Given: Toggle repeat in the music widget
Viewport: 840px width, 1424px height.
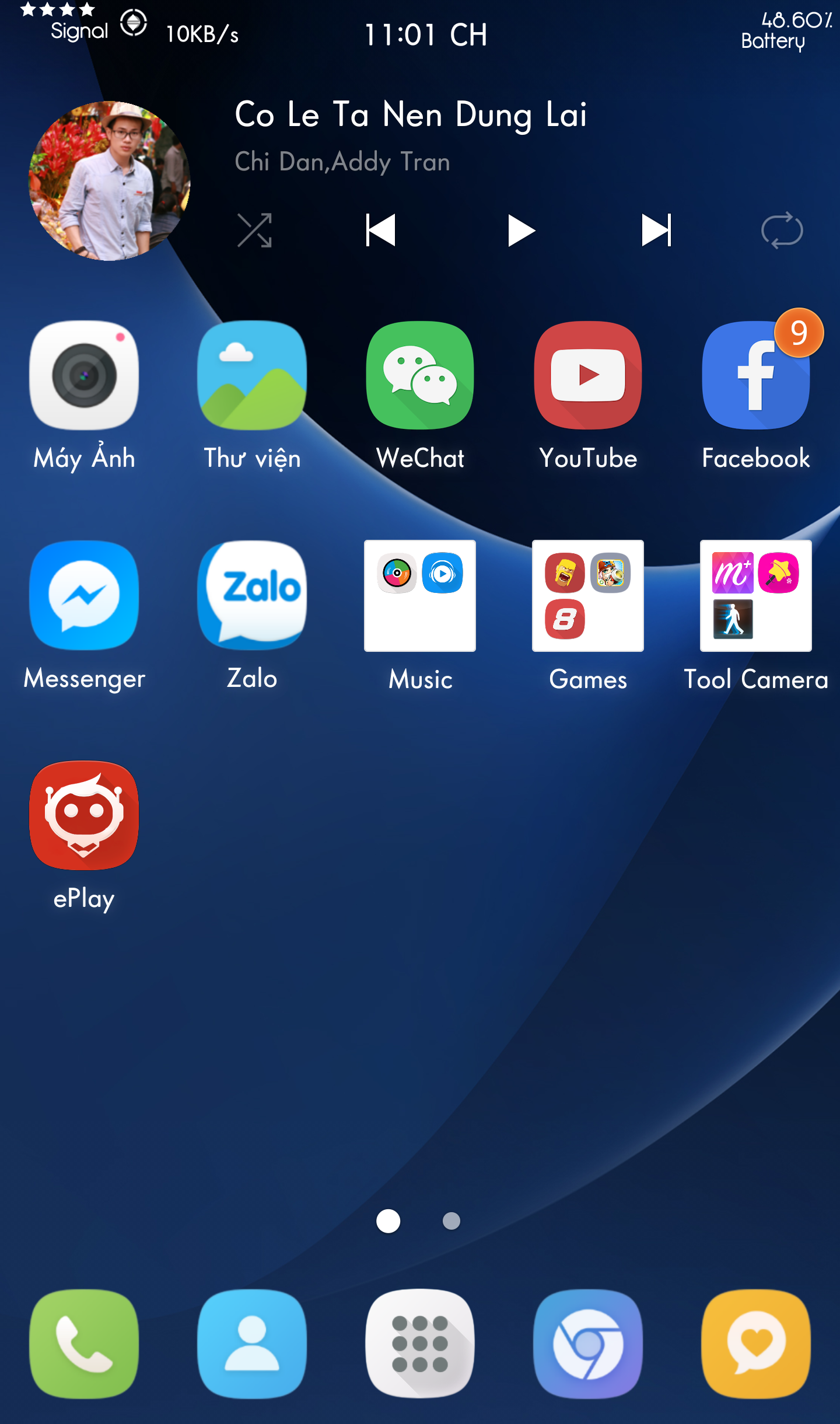Looking at the screenshot, I should (782, 231).
